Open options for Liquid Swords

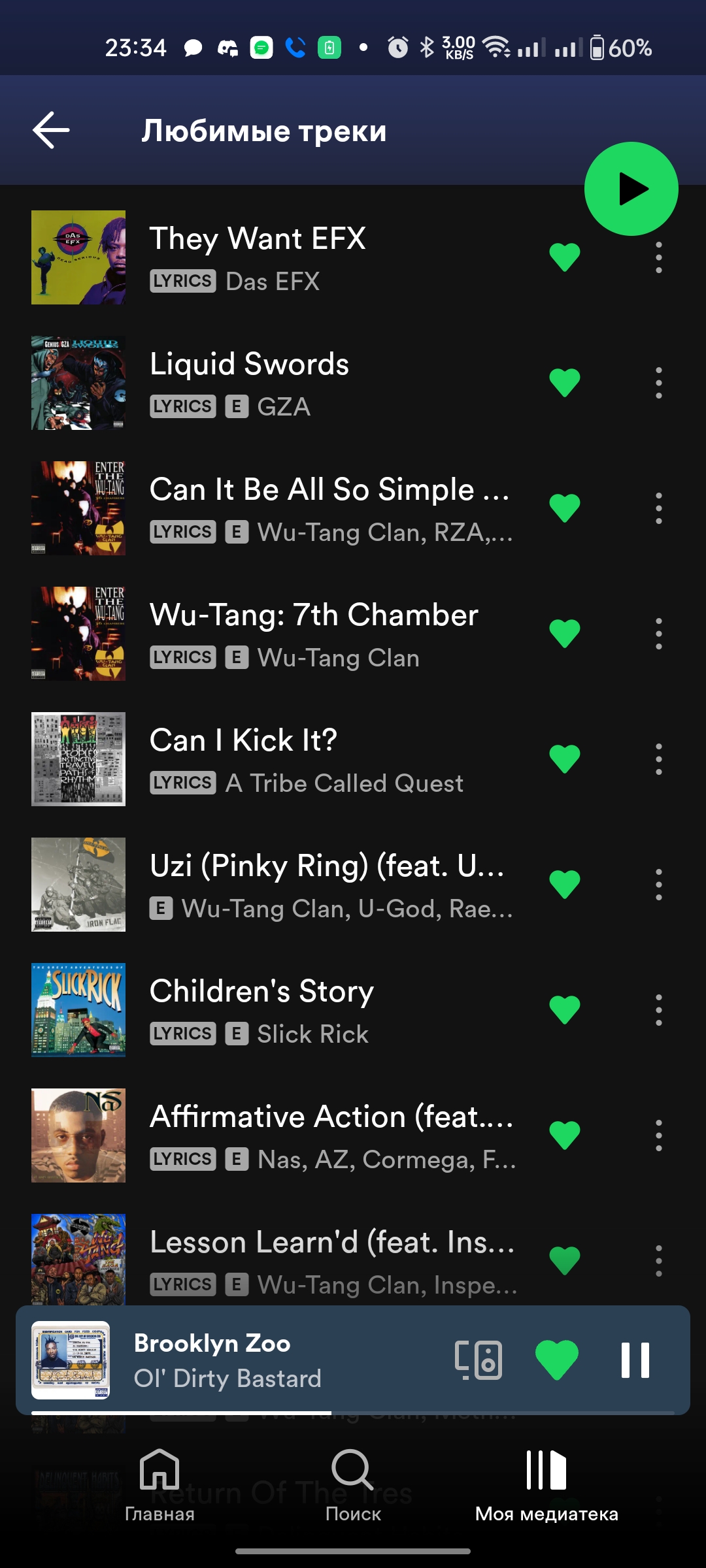tap(658, 383)
